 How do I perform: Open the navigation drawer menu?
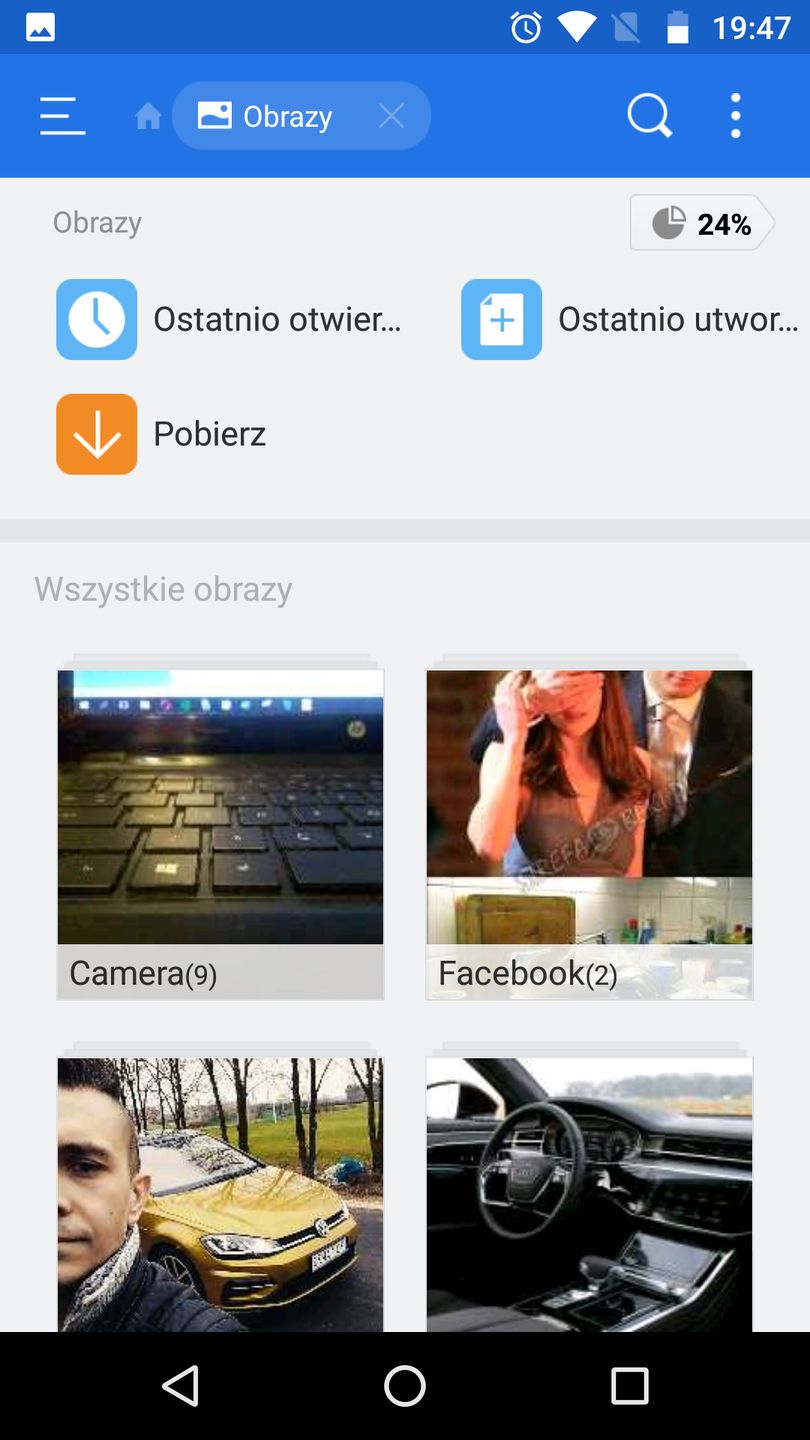(x=62, y=115)
